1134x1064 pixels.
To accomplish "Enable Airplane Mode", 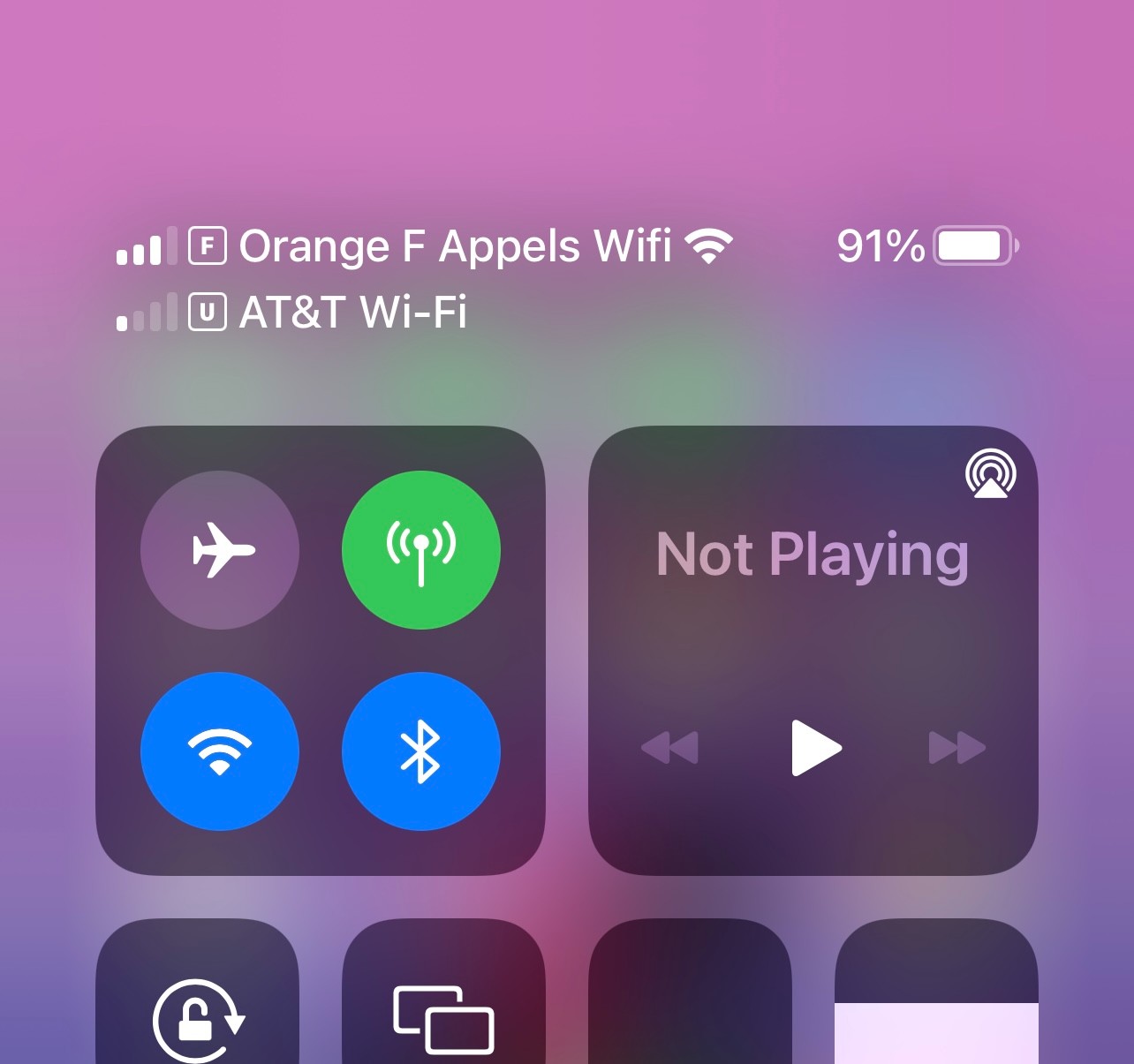I will [x=220, y=550].
